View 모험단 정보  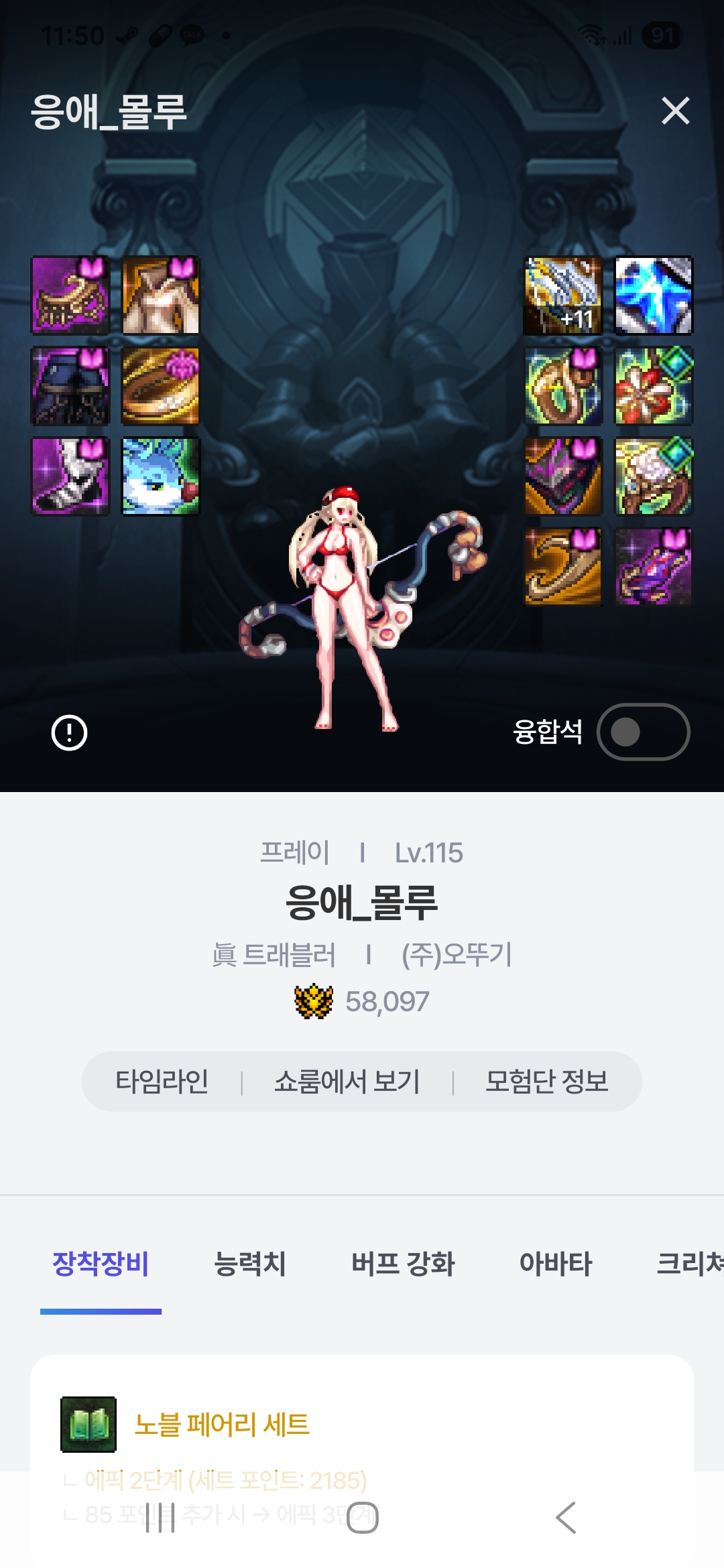pos(546,1082)
